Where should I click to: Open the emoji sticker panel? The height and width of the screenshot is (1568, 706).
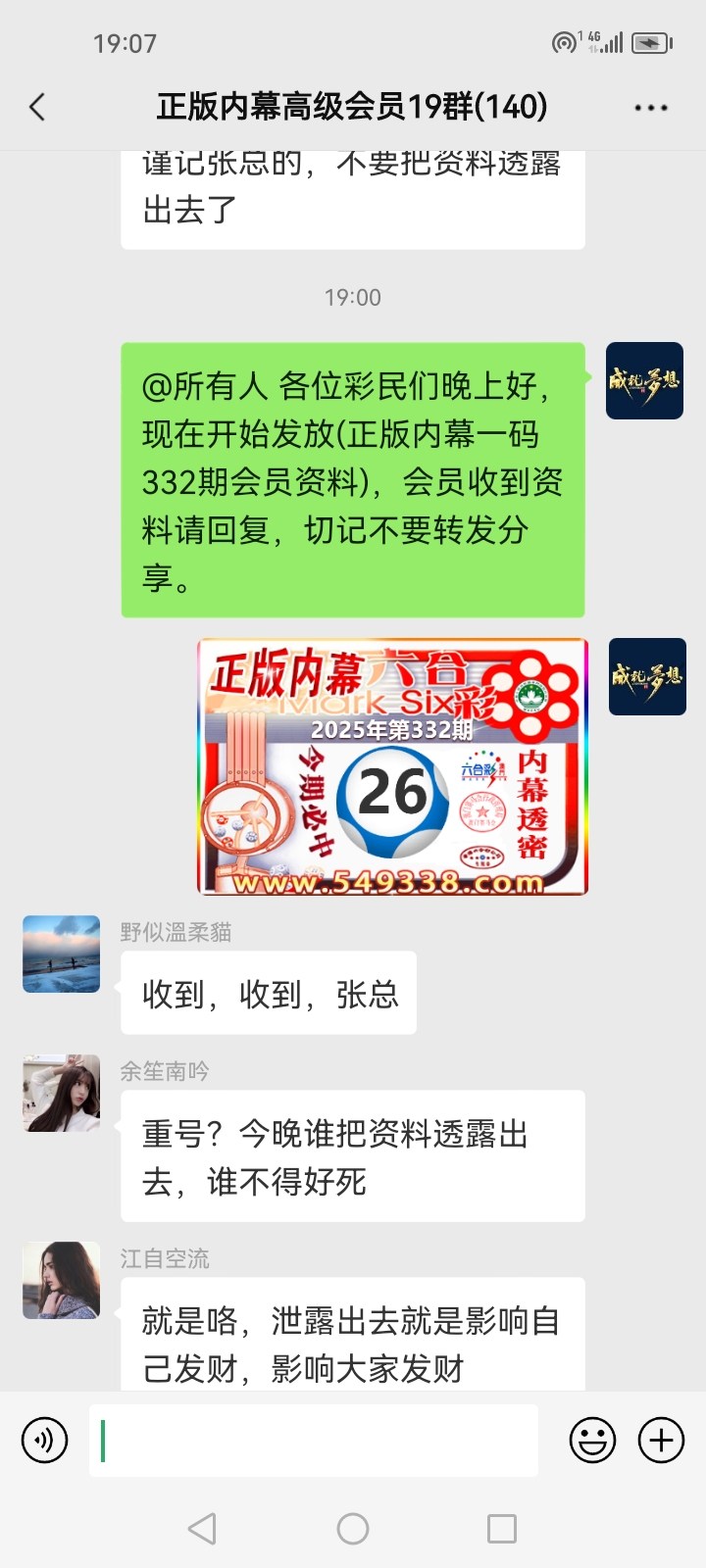[592, 1441]
